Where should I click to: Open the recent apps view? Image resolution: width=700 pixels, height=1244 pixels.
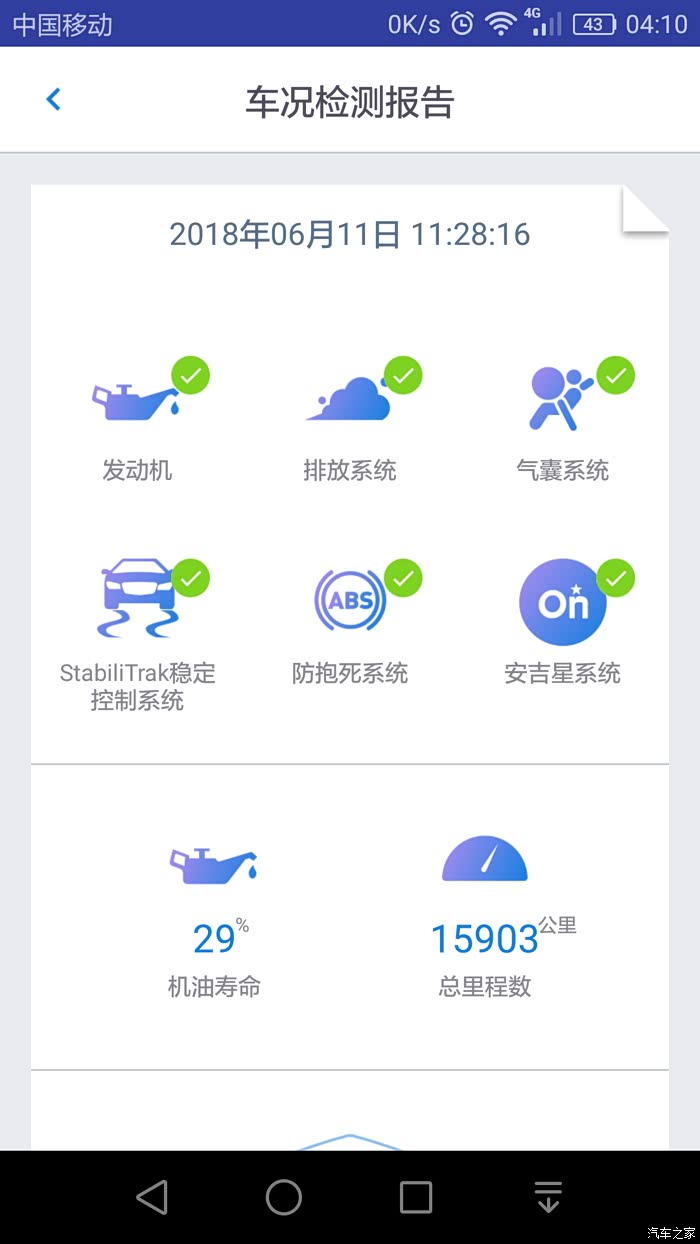(x=415, y=1197)
